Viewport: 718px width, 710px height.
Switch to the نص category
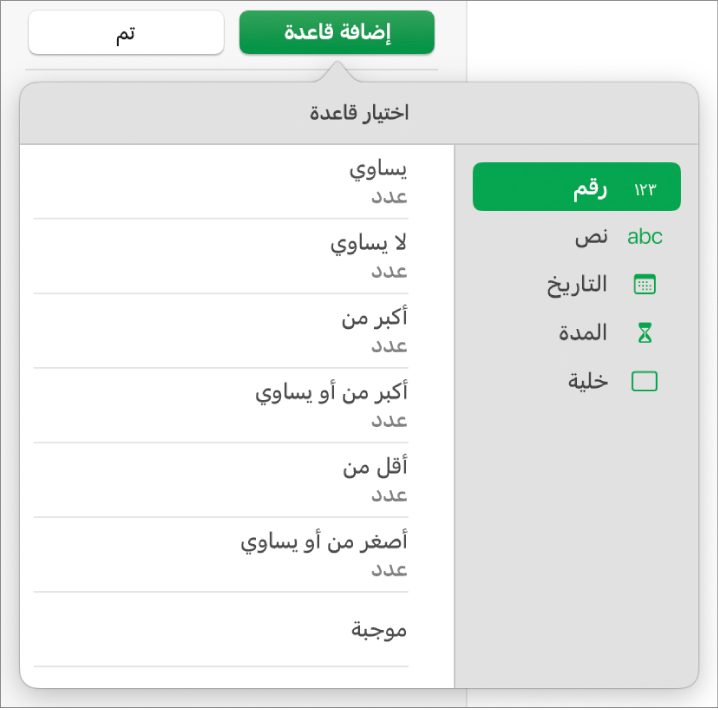point(576,237)
